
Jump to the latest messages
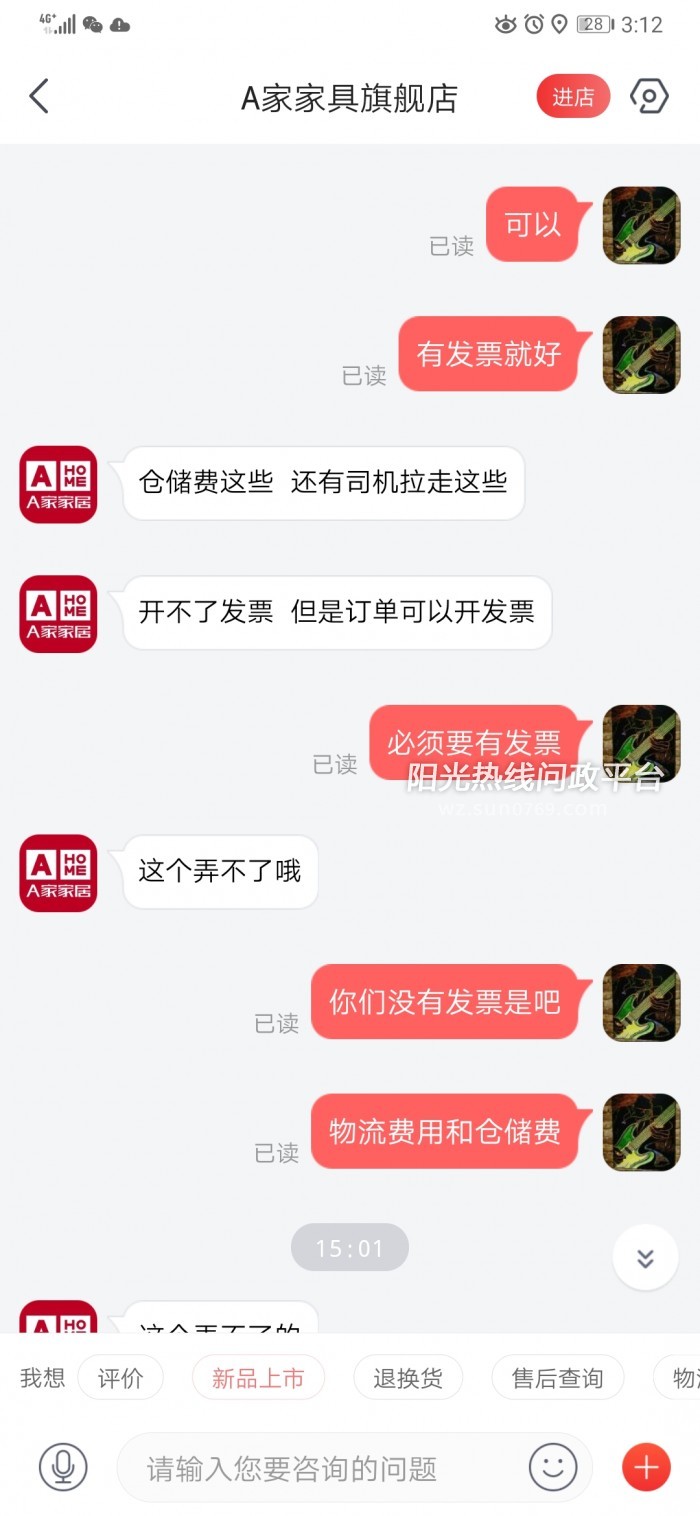pyautogui.click(x=645, y=1257)
